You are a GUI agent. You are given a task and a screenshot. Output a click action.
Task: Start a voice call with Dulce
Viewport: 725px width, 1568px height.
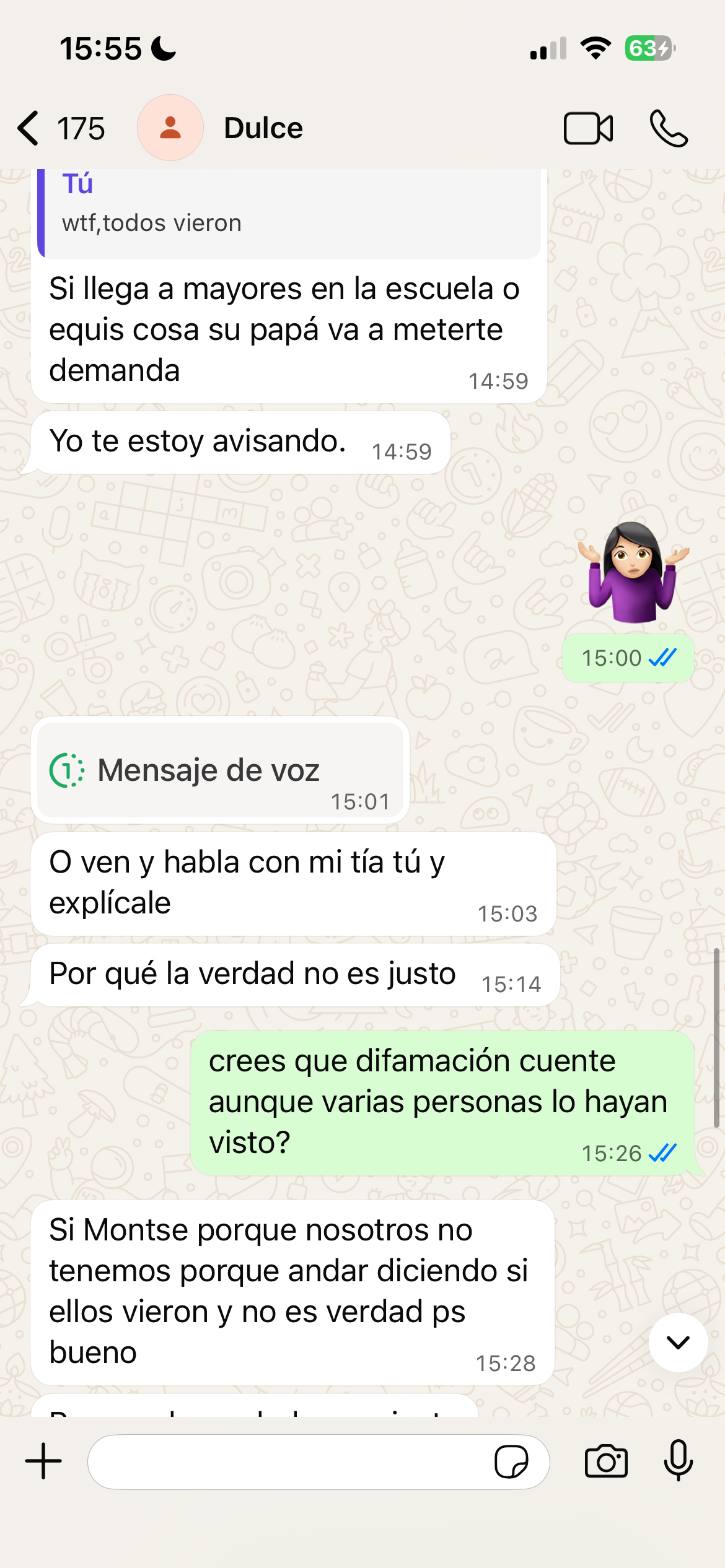[669, 128]
